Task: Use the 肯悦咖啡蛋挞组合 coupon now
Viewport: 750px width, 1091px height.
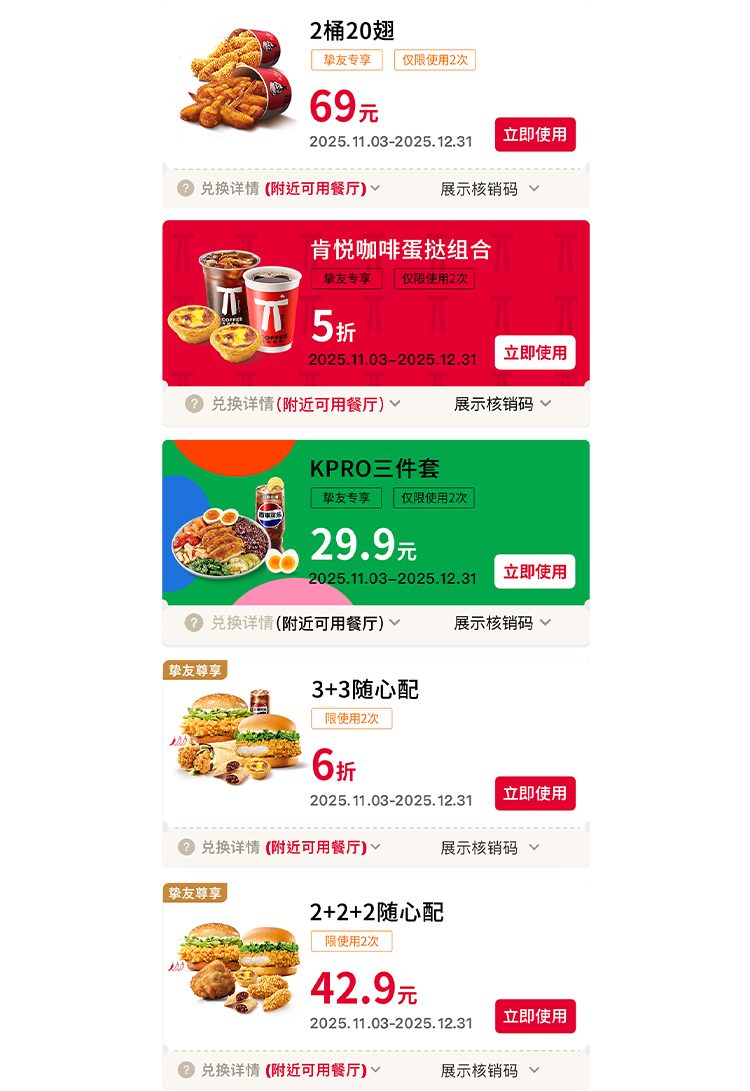Action: point(535,353)
